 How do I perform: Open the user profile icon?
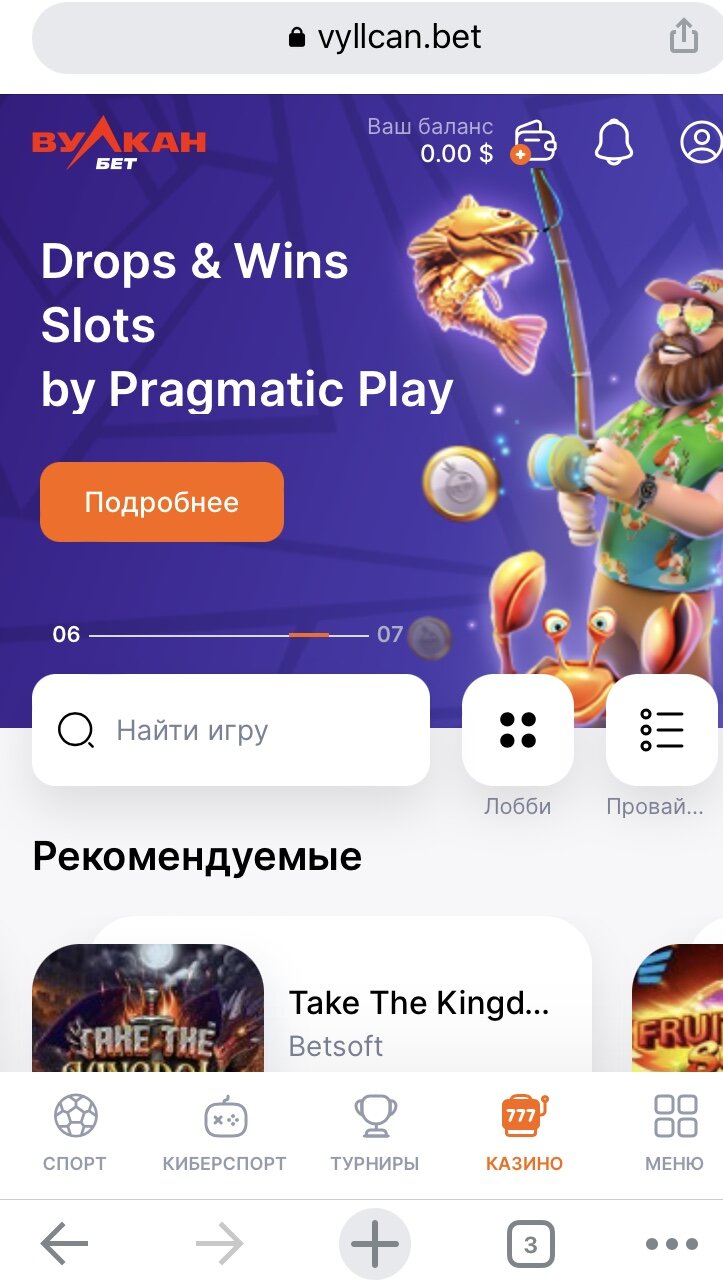tap(701, 143)
